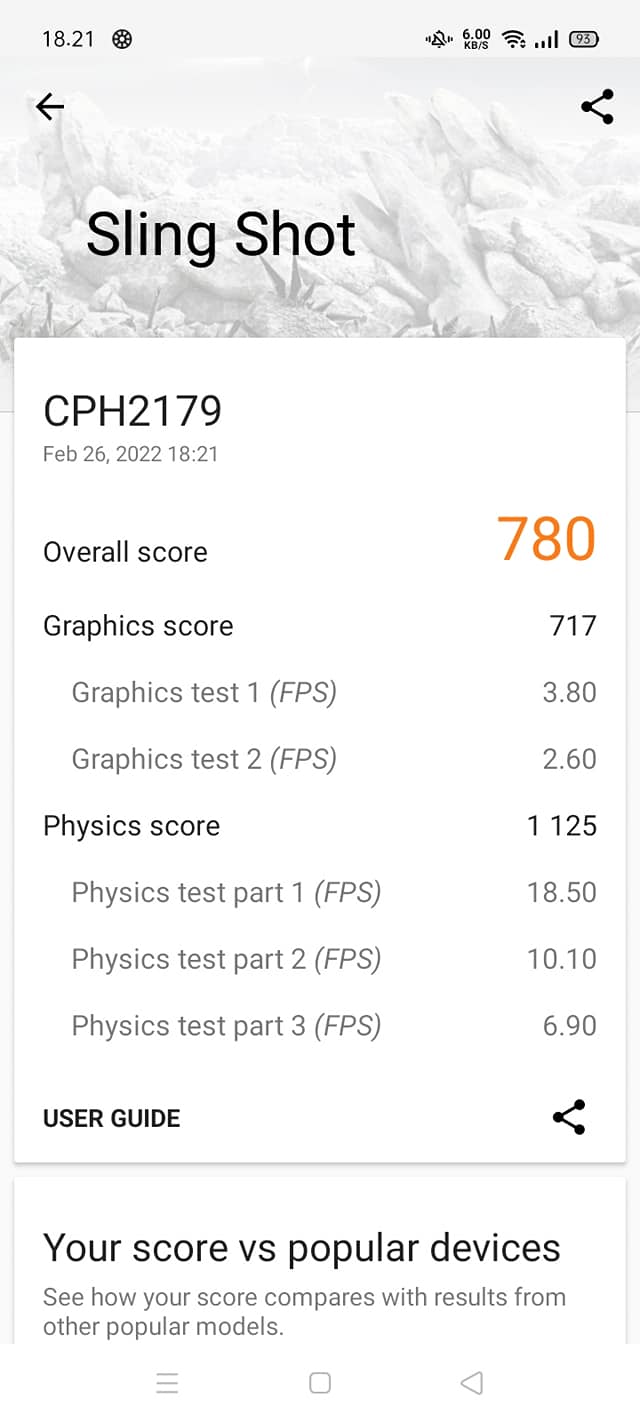Go to home via system home button
The image size is (640, 1422).
(x=320, y=1383)
